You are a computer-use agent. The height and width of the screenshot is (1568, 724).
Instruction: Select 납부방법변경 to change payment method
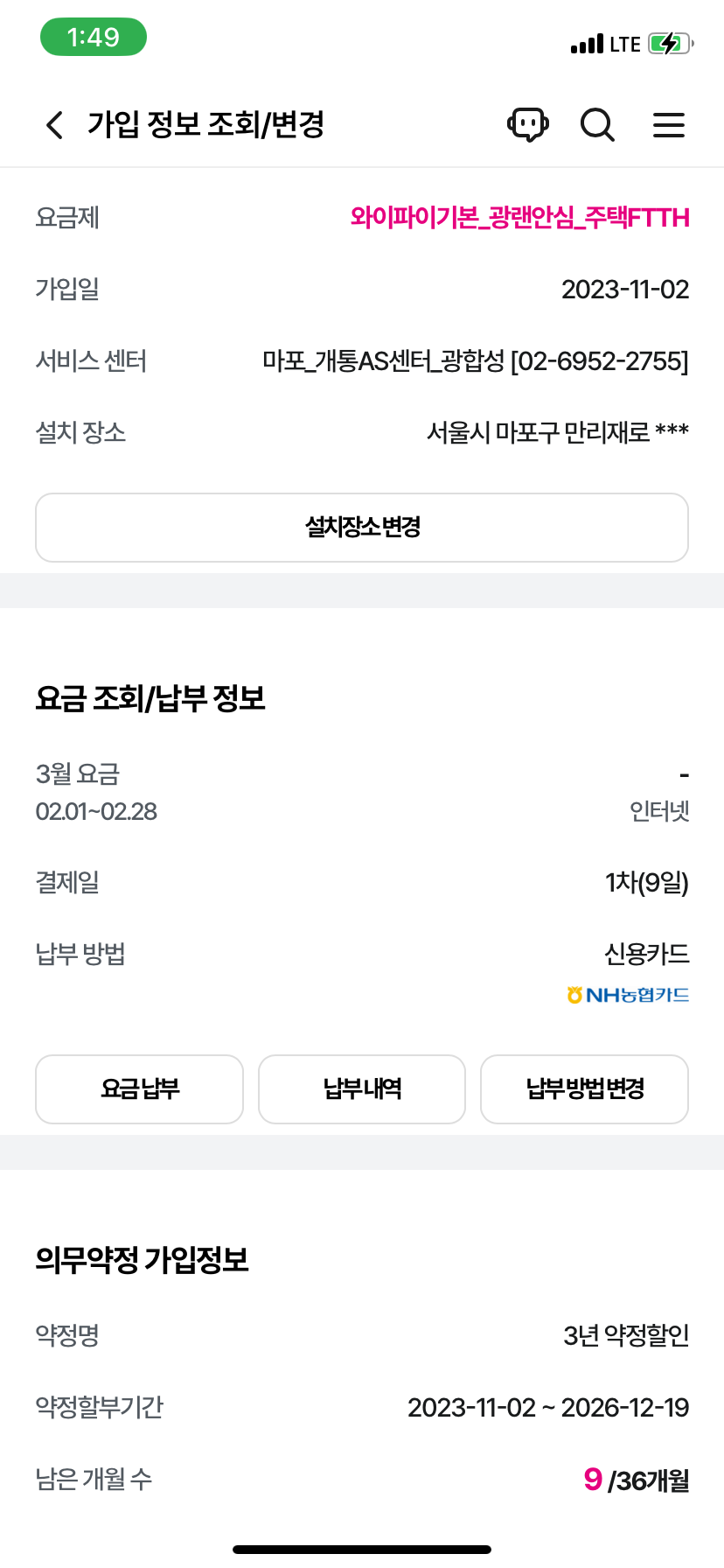(x=584, y=1089)
